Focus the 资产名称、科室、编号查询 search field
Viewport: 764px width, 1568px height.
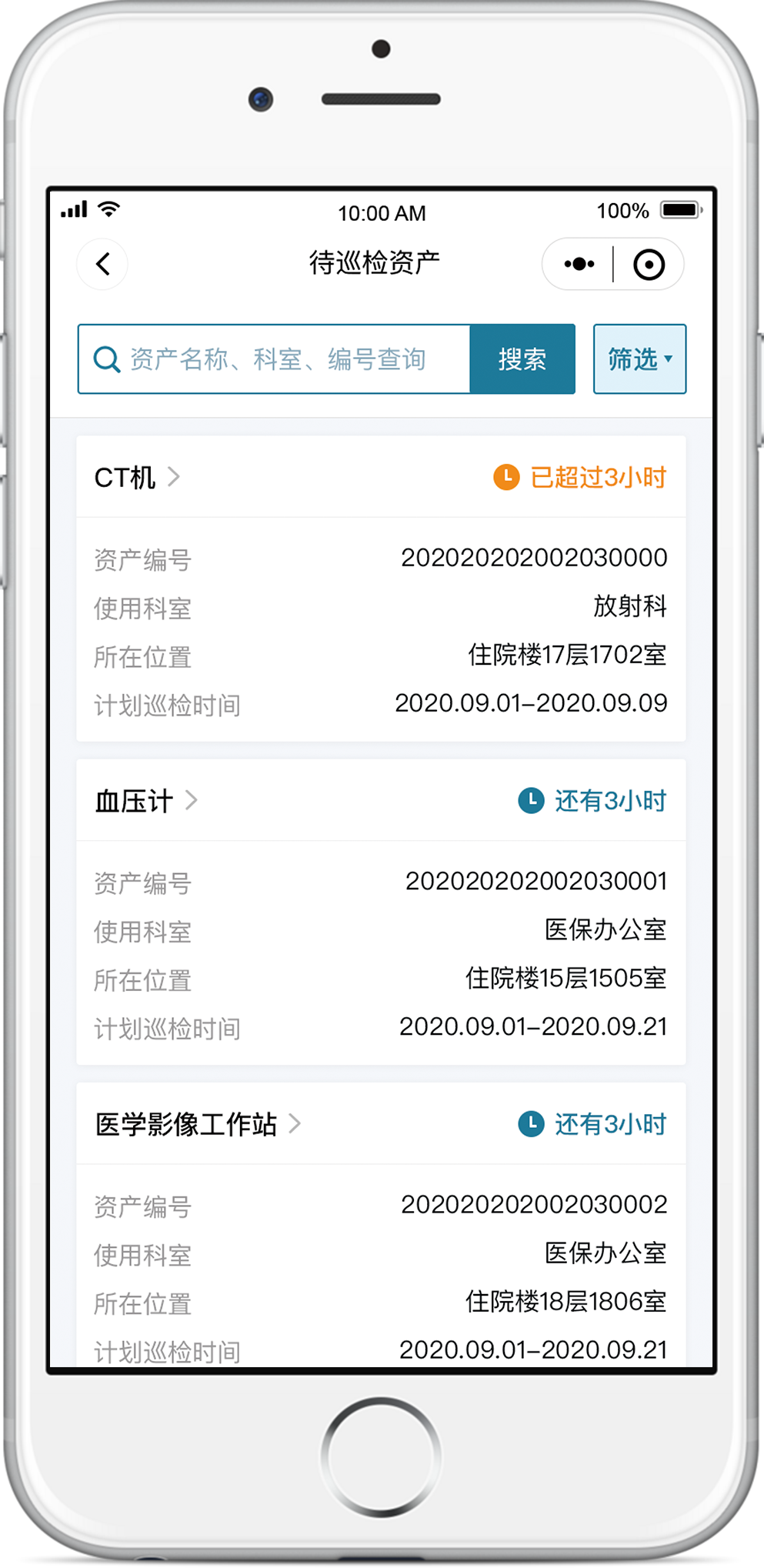[277, 359]
